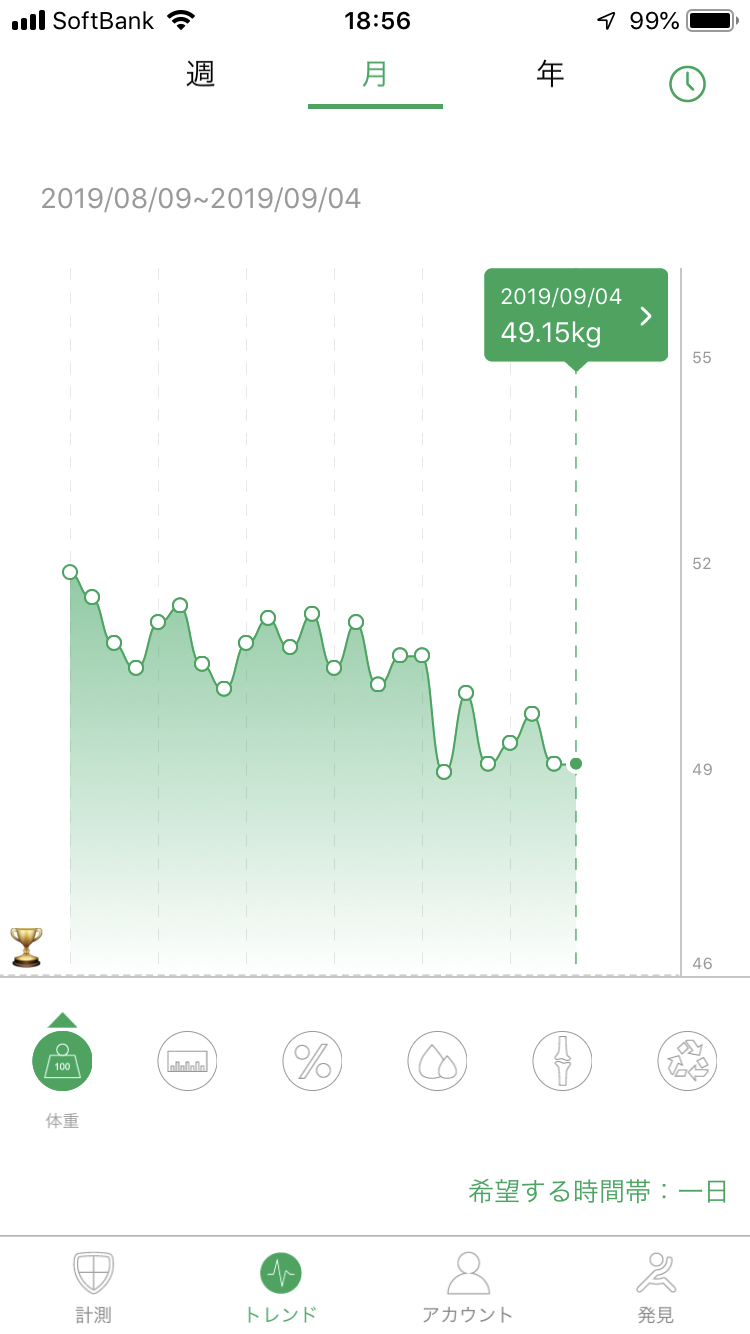Go to the 計測 tab

click(x=94, y=1286)
